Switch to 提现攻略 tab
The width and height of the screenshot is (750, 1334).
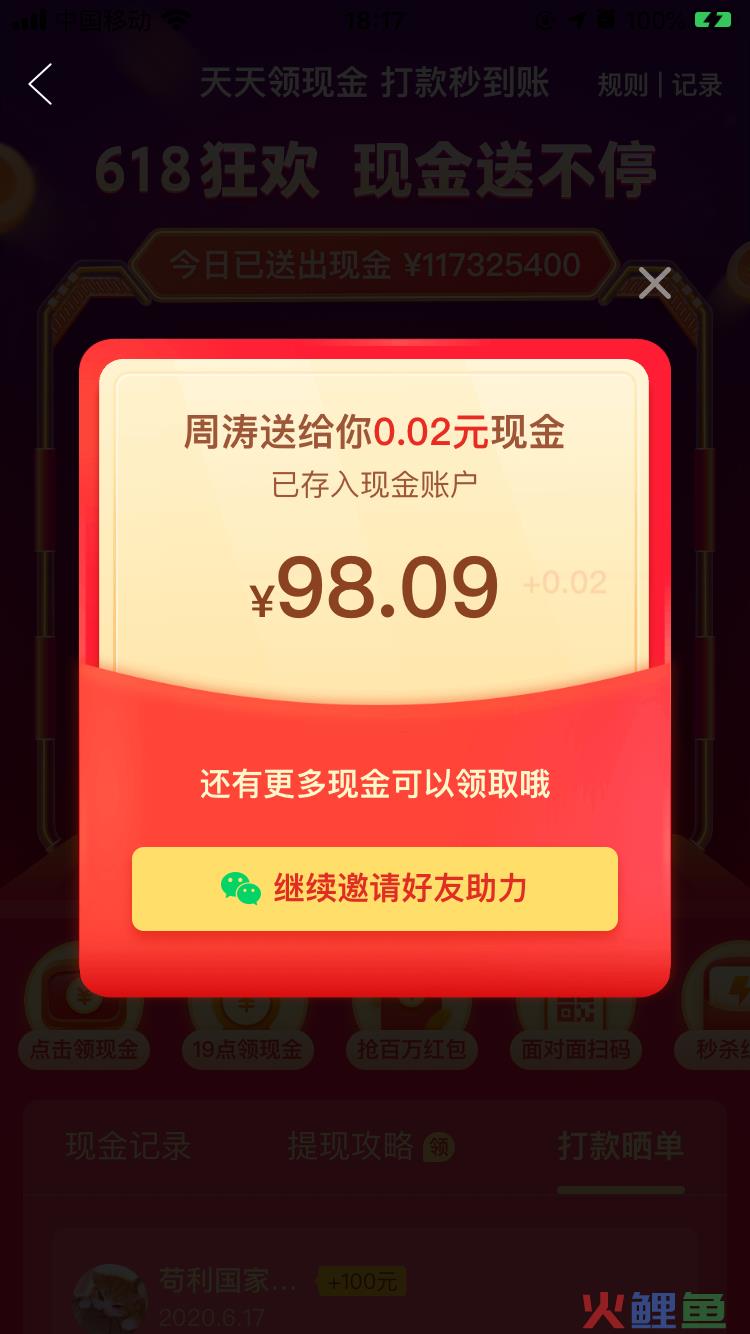pyautogui.click(x=351, y=1146)
